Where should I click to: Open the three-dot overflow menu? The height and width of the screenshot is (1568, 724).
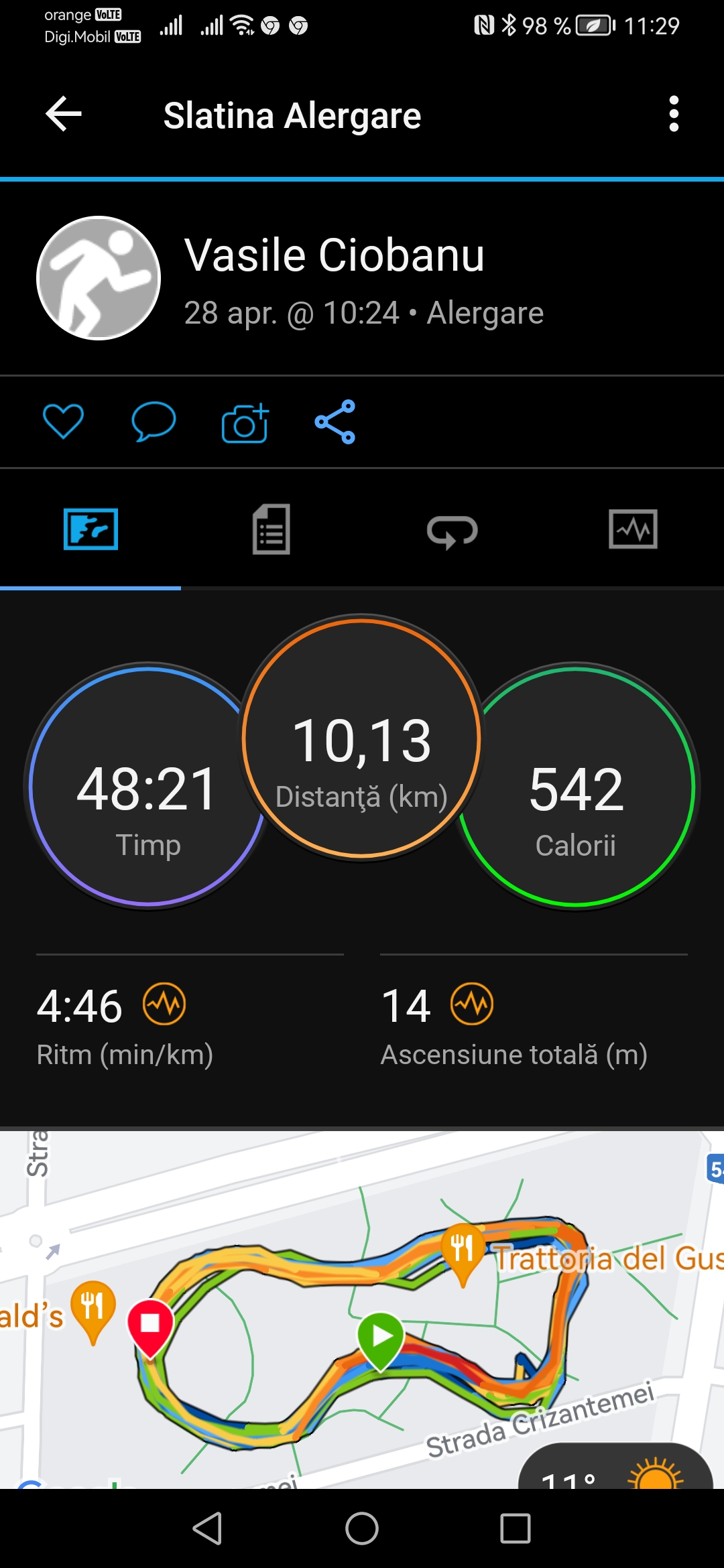point(674,114)
